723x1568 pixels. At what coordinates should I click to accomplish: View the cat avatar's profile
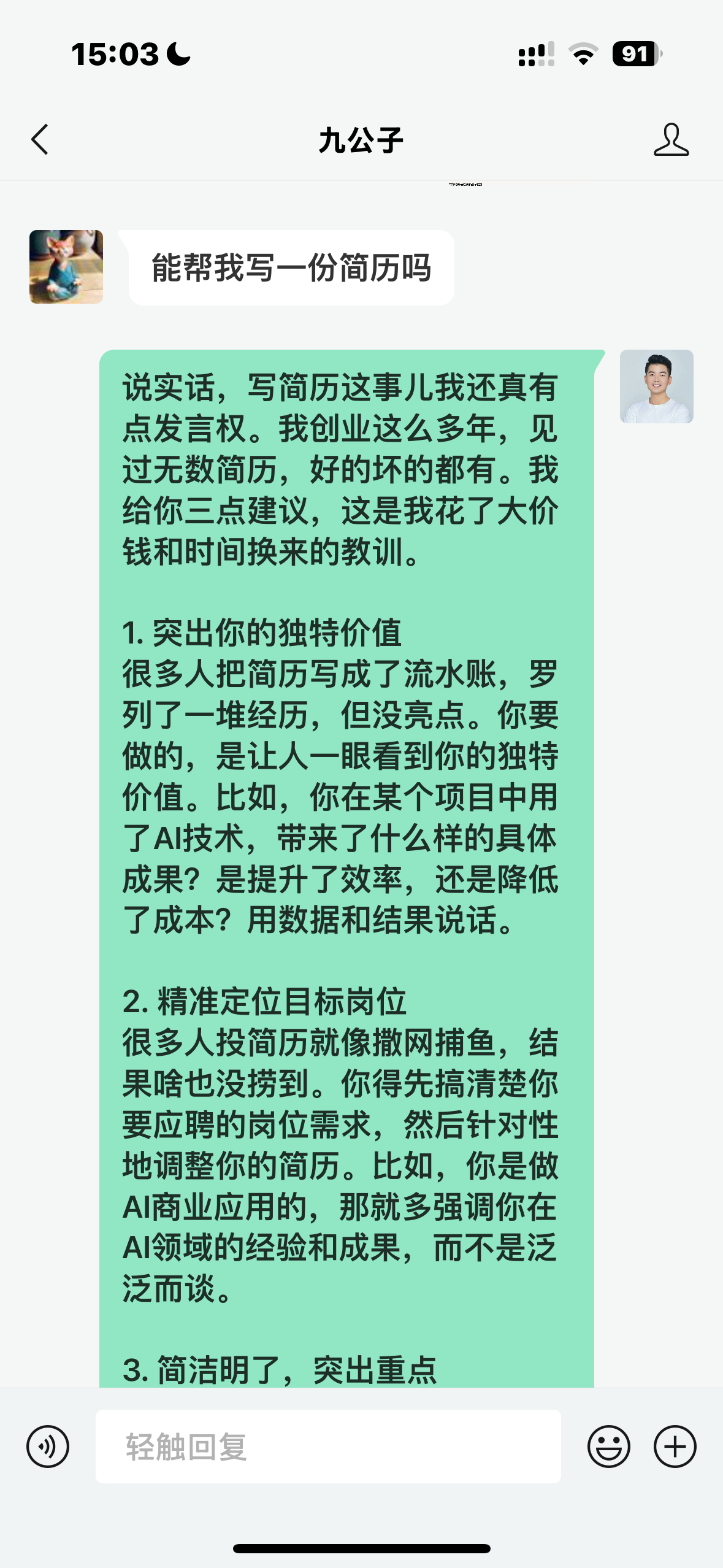(66, 267)
